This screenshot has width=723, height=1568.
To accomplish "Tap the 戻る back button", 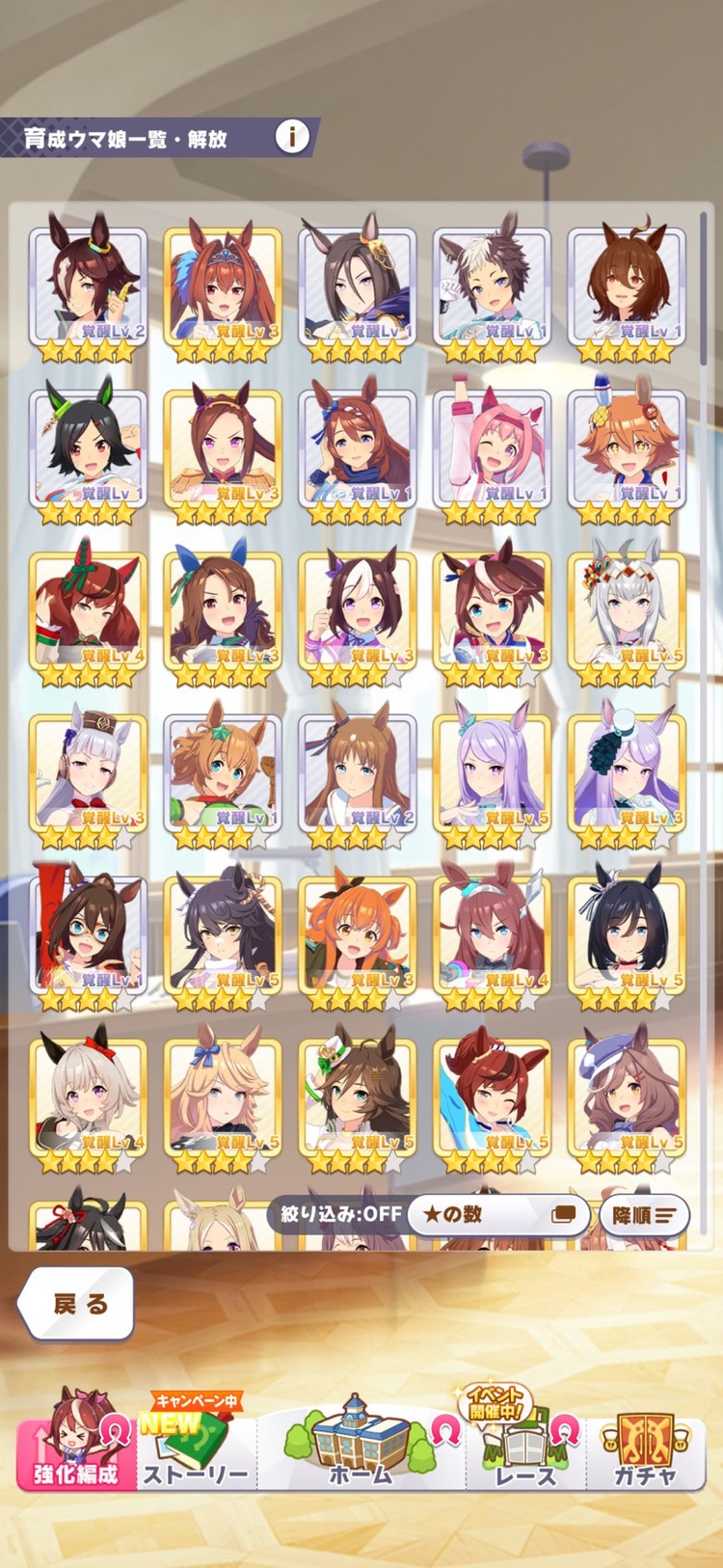I will [77, 1304].
